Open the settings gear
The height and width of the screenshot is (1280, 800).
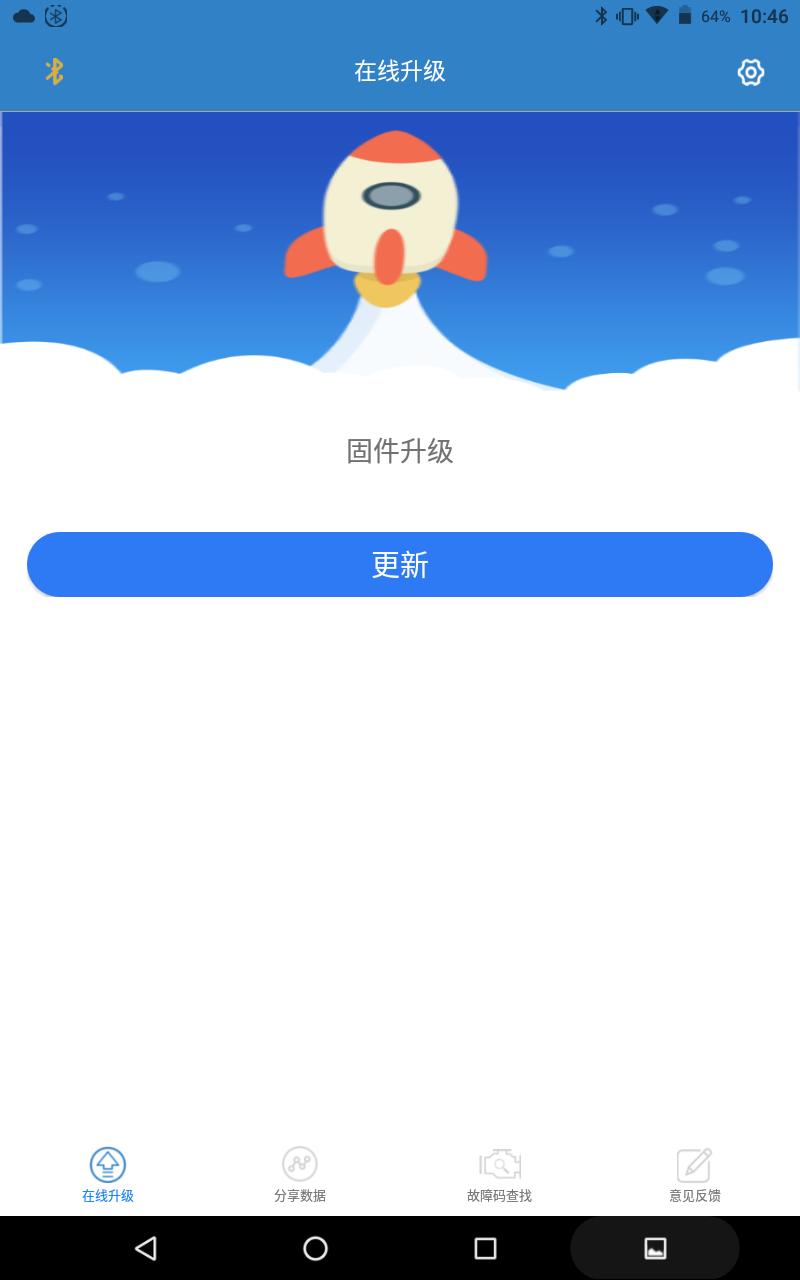(x=751, y=72)
